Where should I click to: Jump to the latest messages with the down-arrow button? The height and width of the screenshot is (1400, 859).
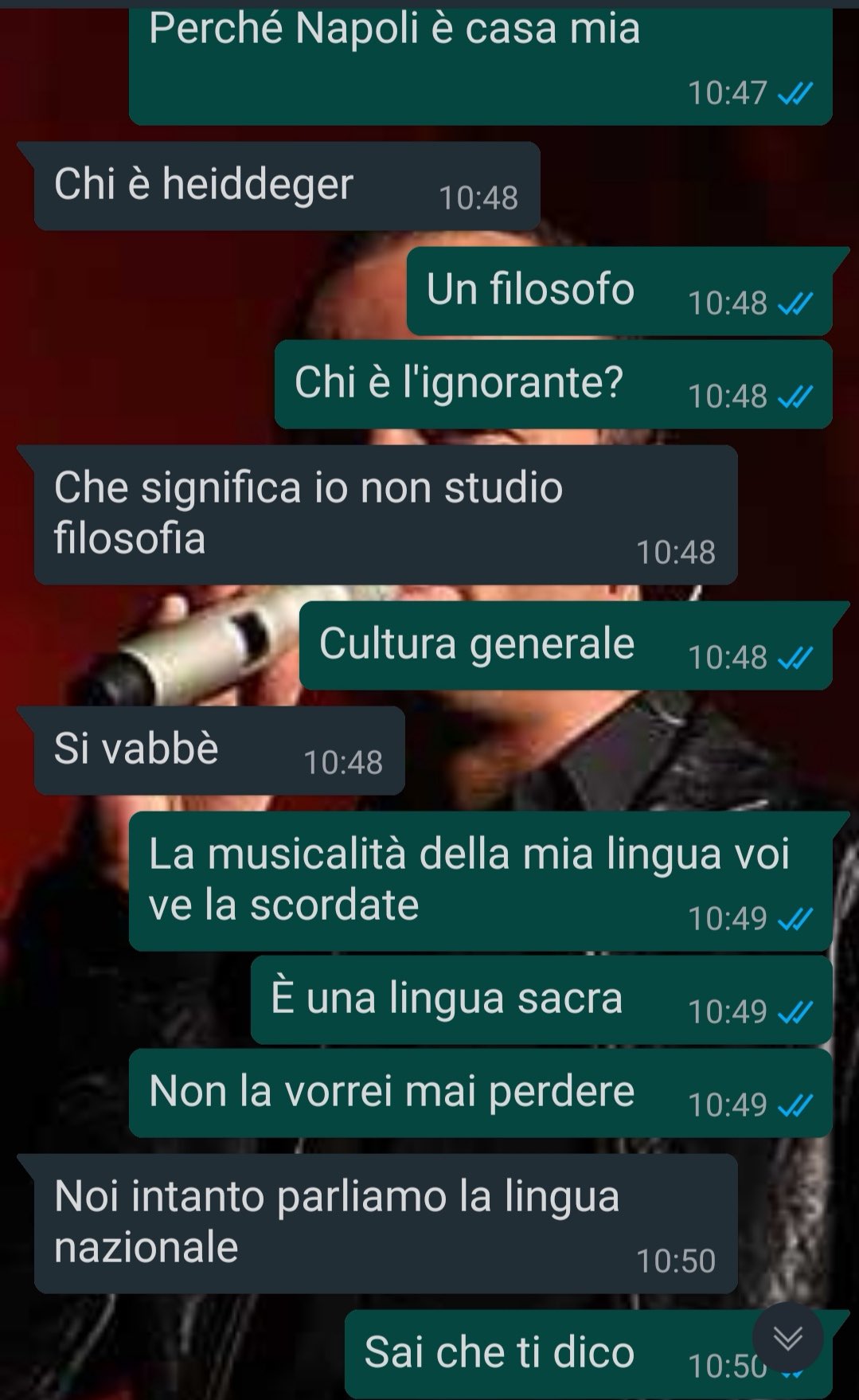coord(787,1339)
